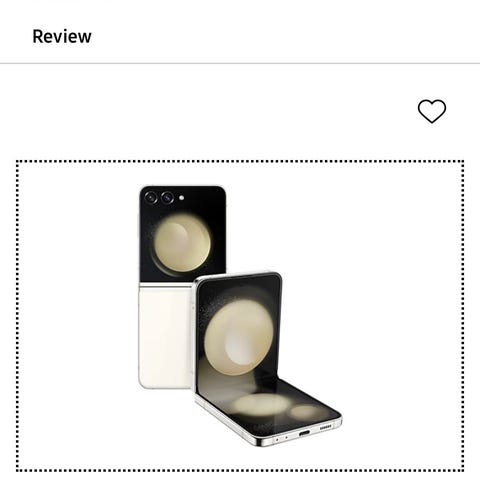Switch to the Review tab

click(62, 36)
